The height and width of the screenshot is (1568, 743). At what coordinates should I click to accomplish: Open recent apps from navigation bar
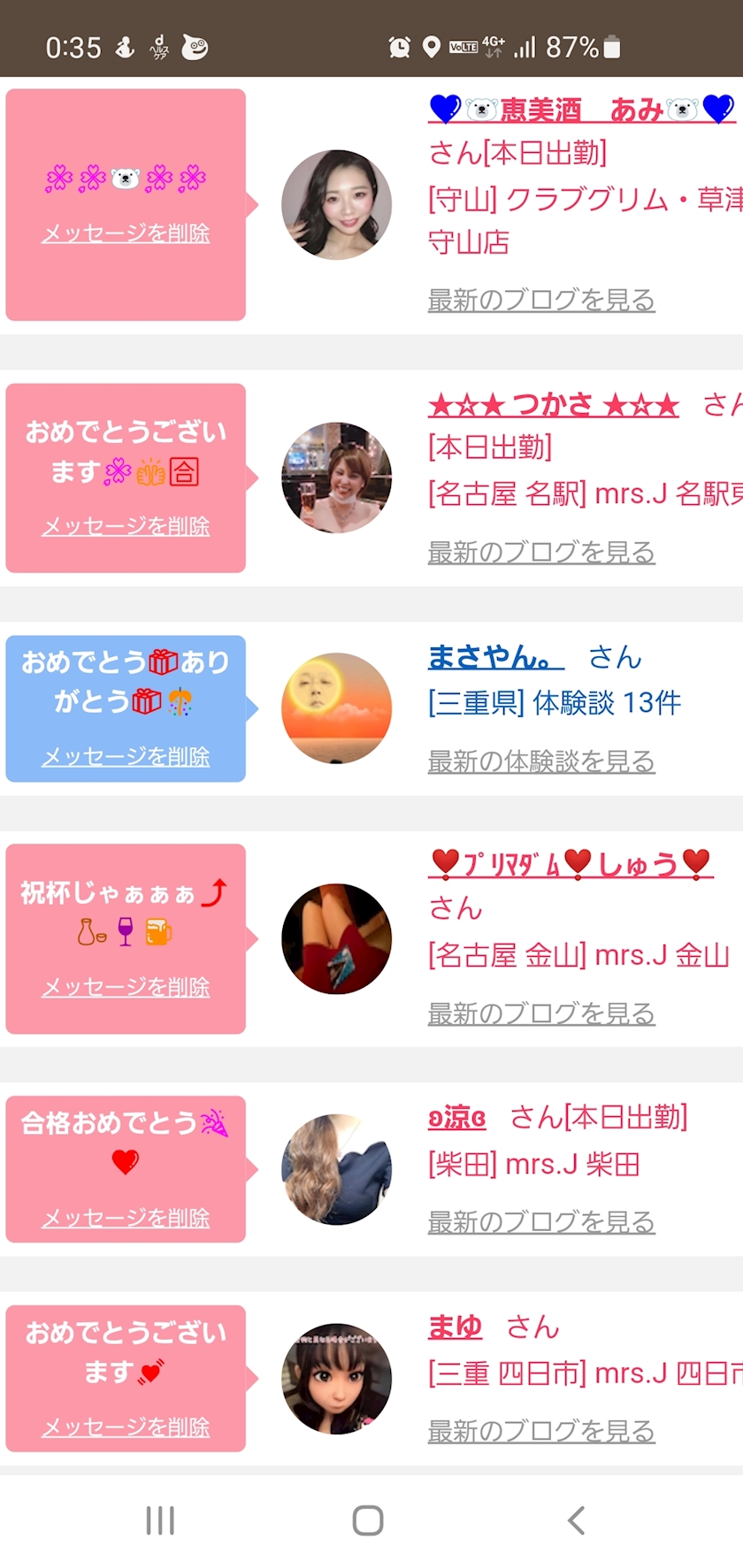[x=160, y=1521]
